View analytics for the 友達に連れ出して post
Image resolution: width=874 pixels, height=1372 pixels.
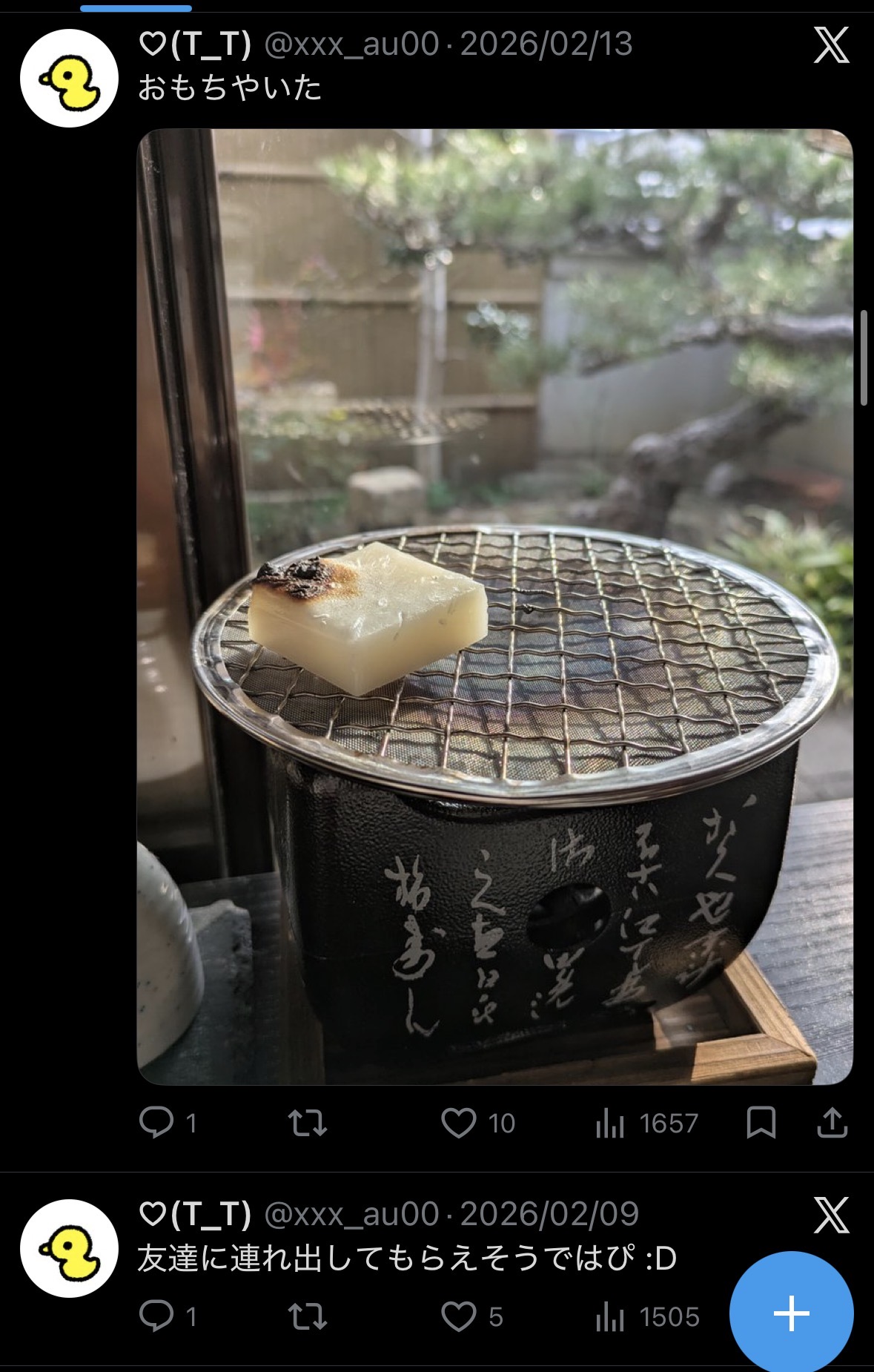(x=610, y=1317)
